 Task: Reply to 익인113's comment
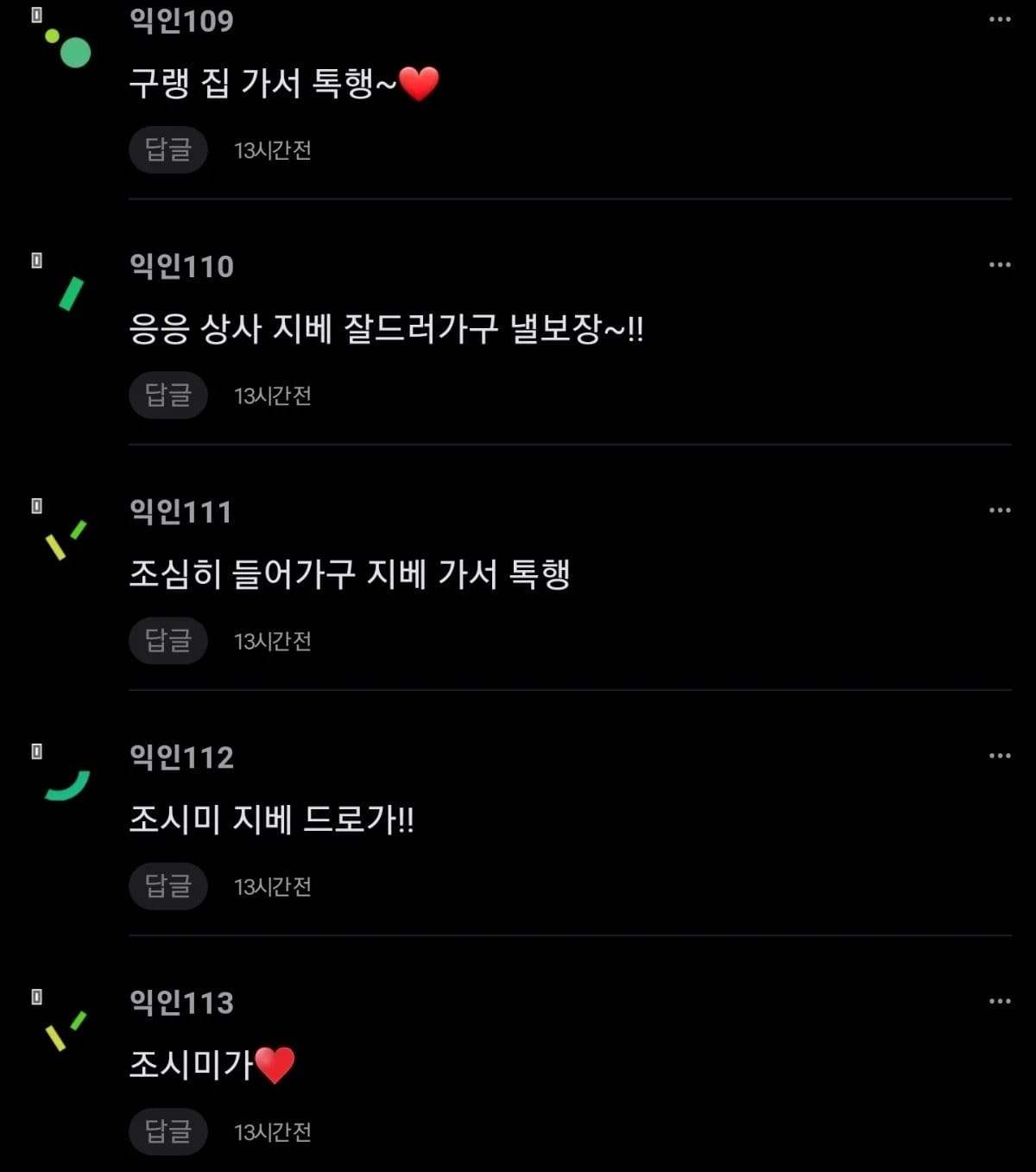pos(168,1131)
